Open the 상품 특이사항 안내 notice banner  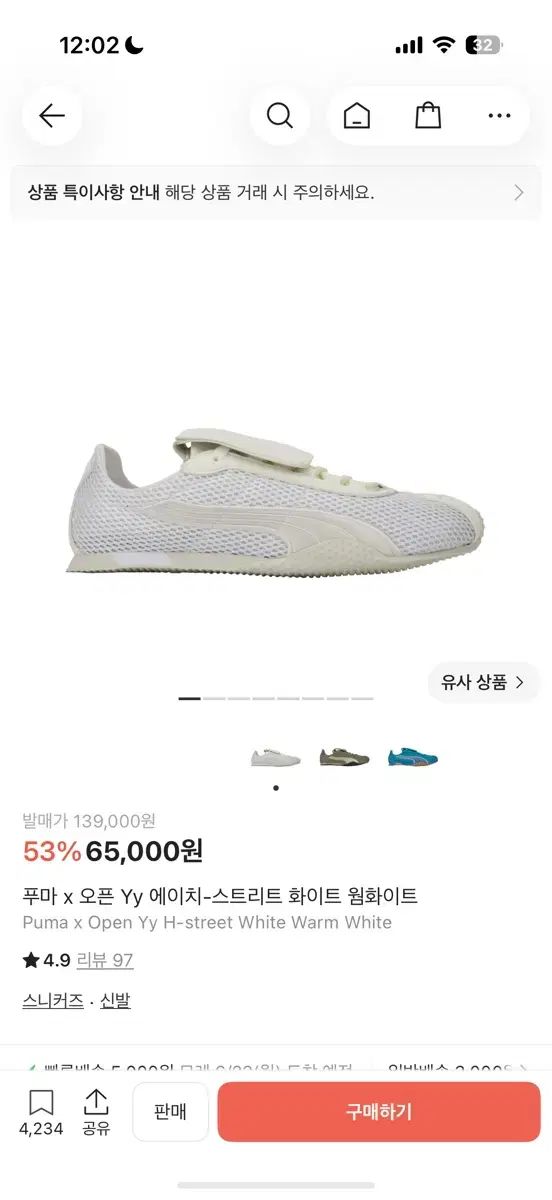276,193
